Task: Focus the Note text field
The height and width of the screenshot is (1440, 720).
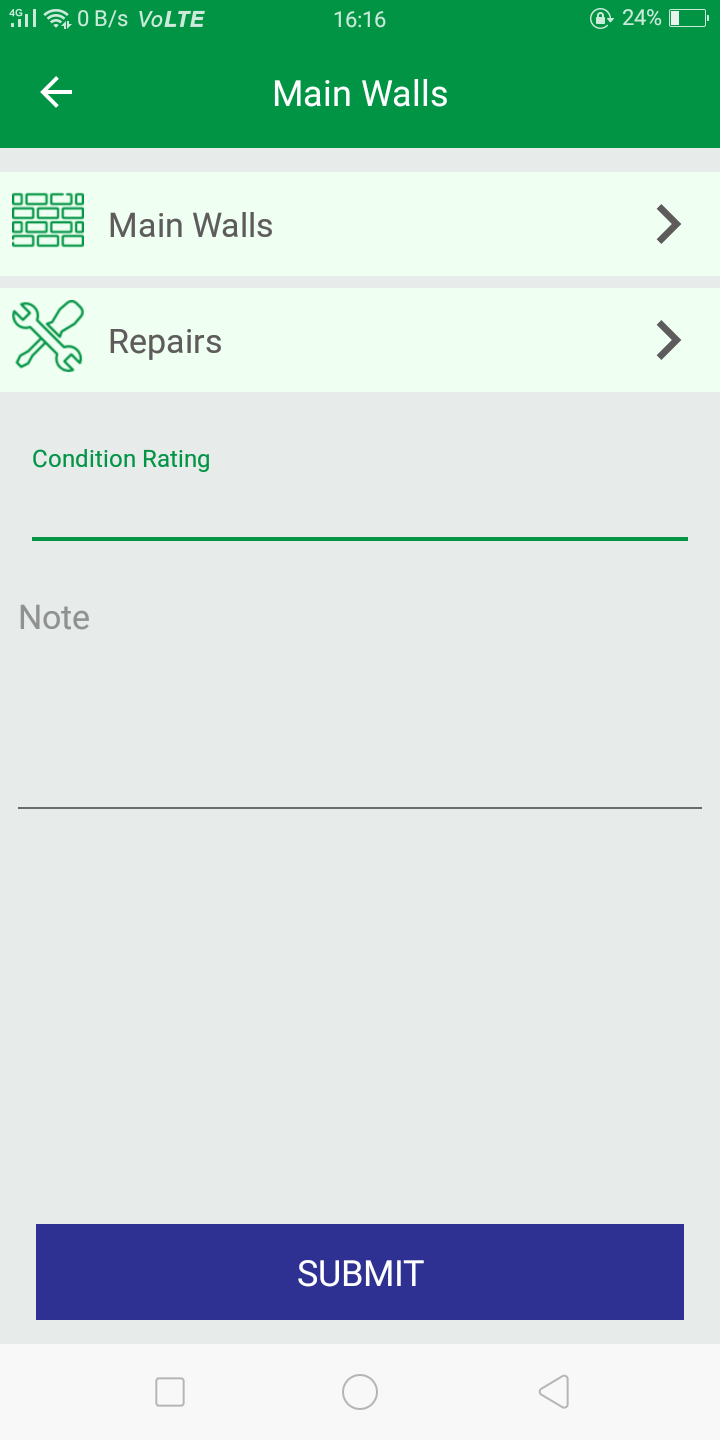Action: point(360,700)
